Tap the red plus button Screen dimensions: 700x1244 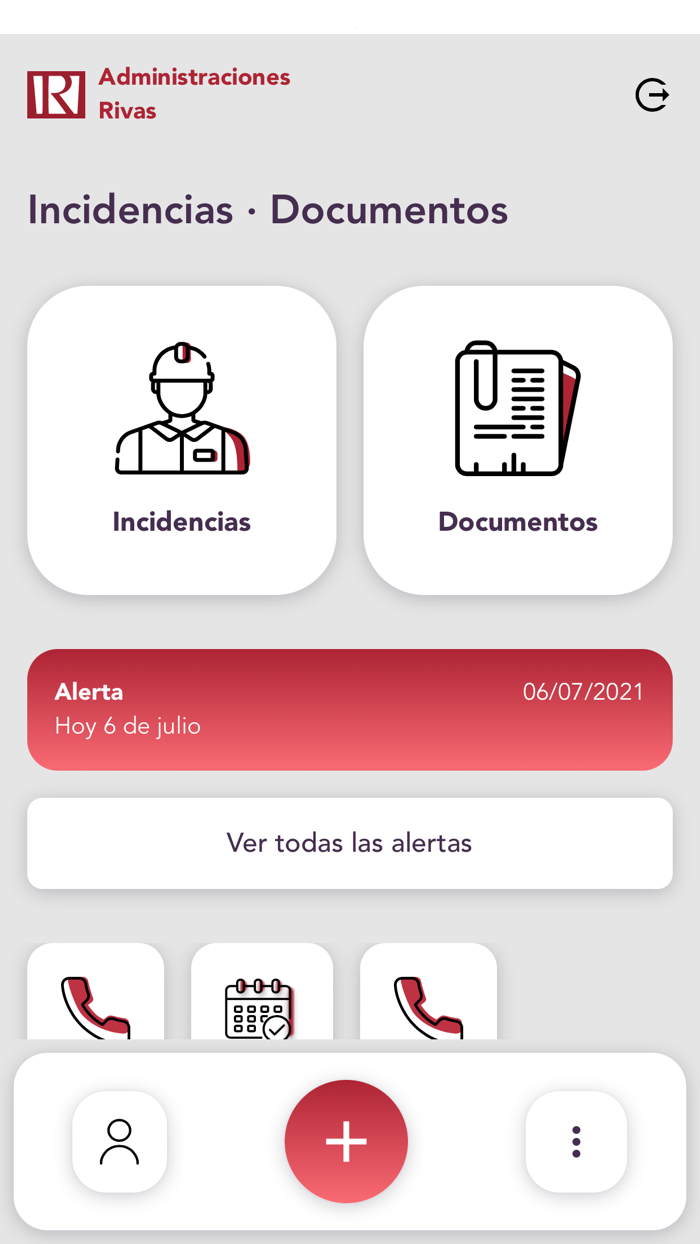(346, 1141)
